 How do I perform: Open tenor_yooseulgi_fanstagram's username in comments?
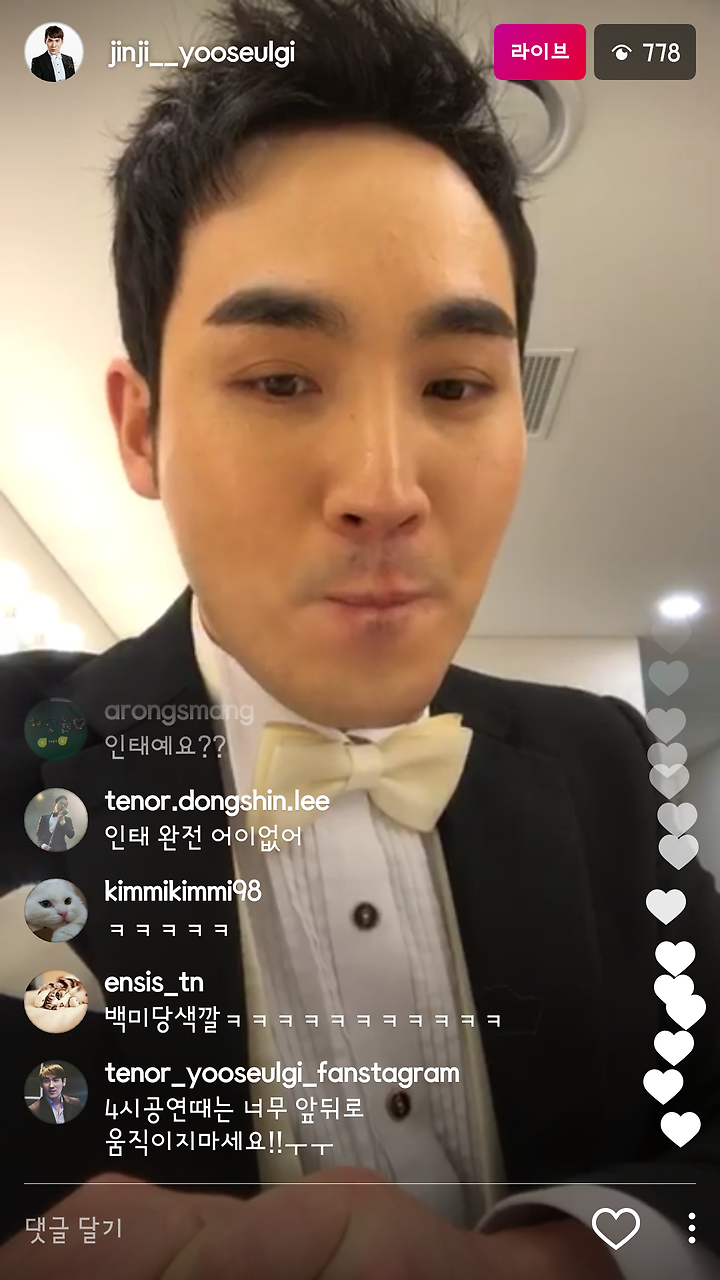pos(282,1074)
